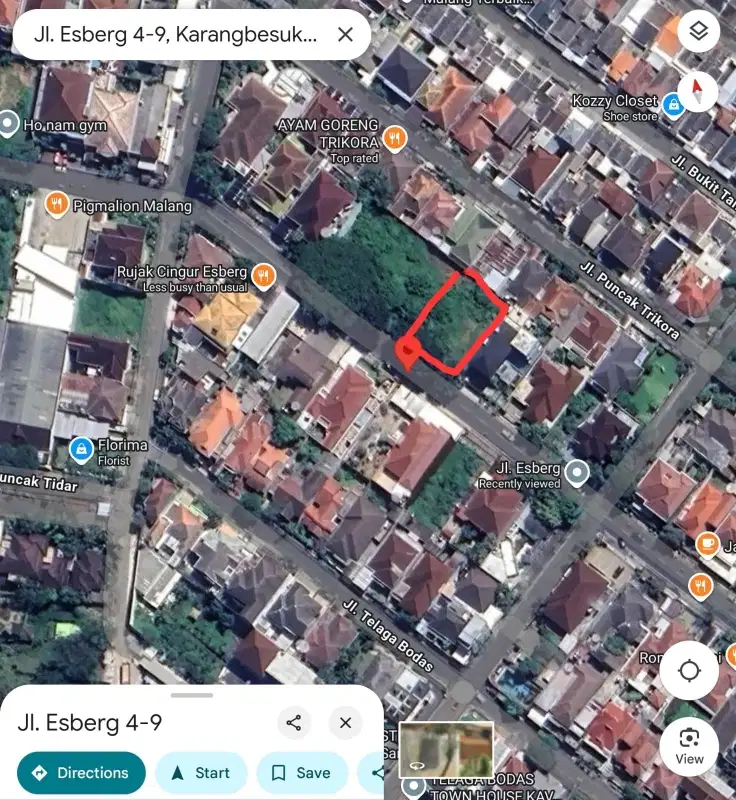Tap the Kozzy Closet shoe store pin
This screenshot has height=800, width=736.
pos(674,104)
